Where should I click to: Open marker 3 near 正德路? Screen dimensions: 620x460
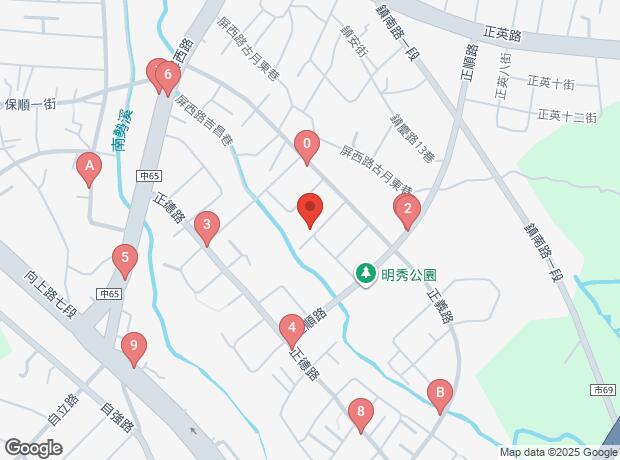[206, 227]
